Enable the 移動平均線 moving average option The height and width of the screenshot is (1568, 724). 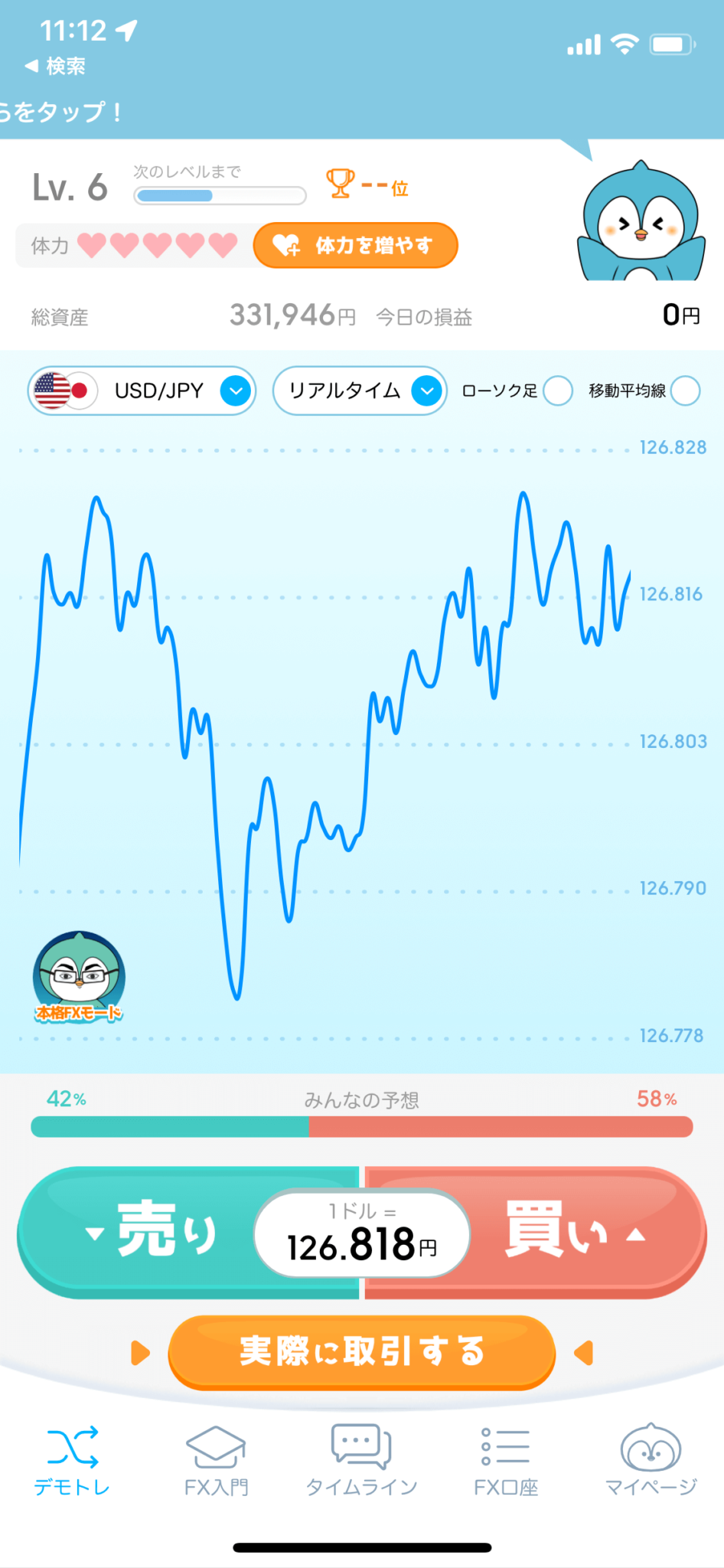685,391
